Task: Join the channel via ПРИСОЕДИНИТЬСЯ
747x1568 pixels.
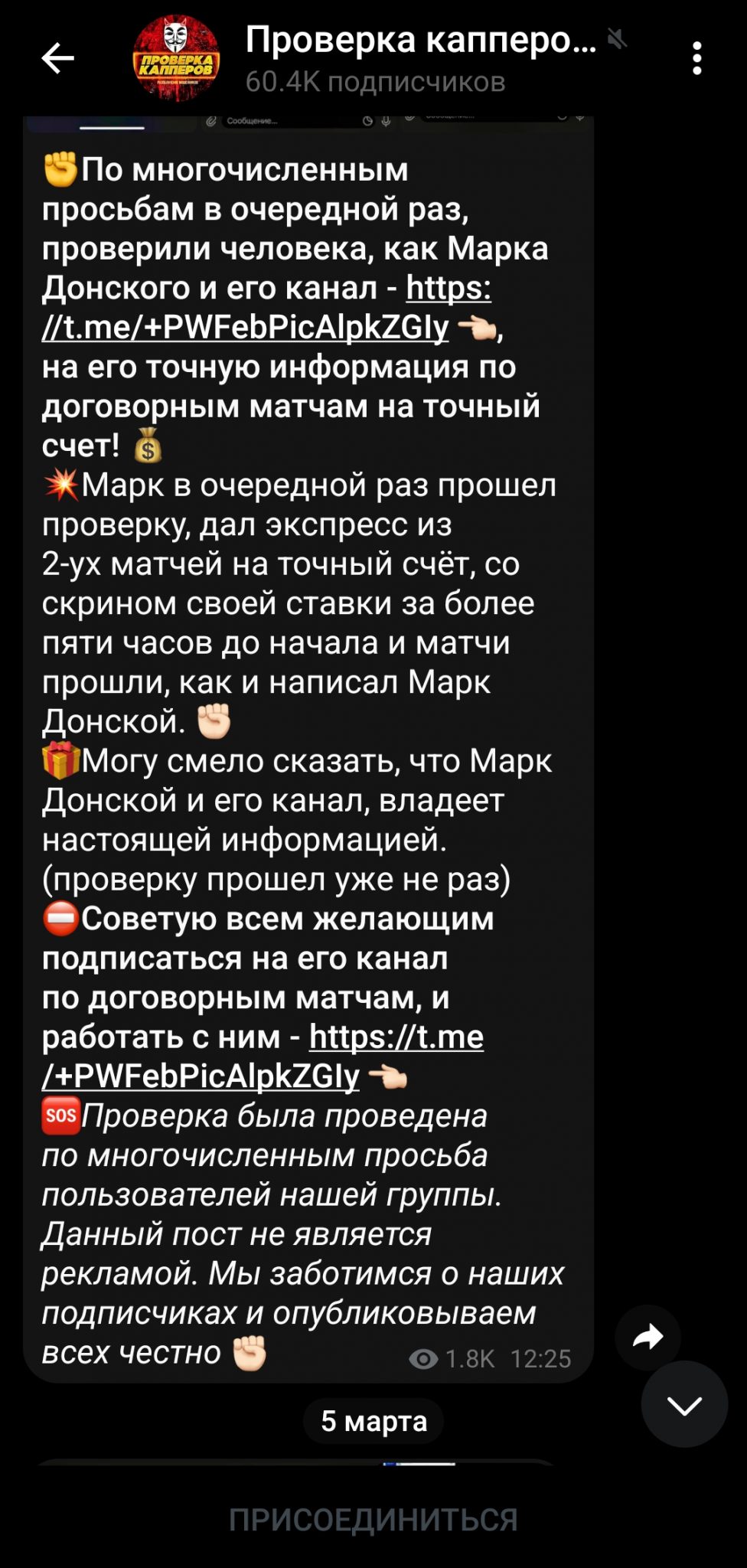Action: tap(373, 1521)
